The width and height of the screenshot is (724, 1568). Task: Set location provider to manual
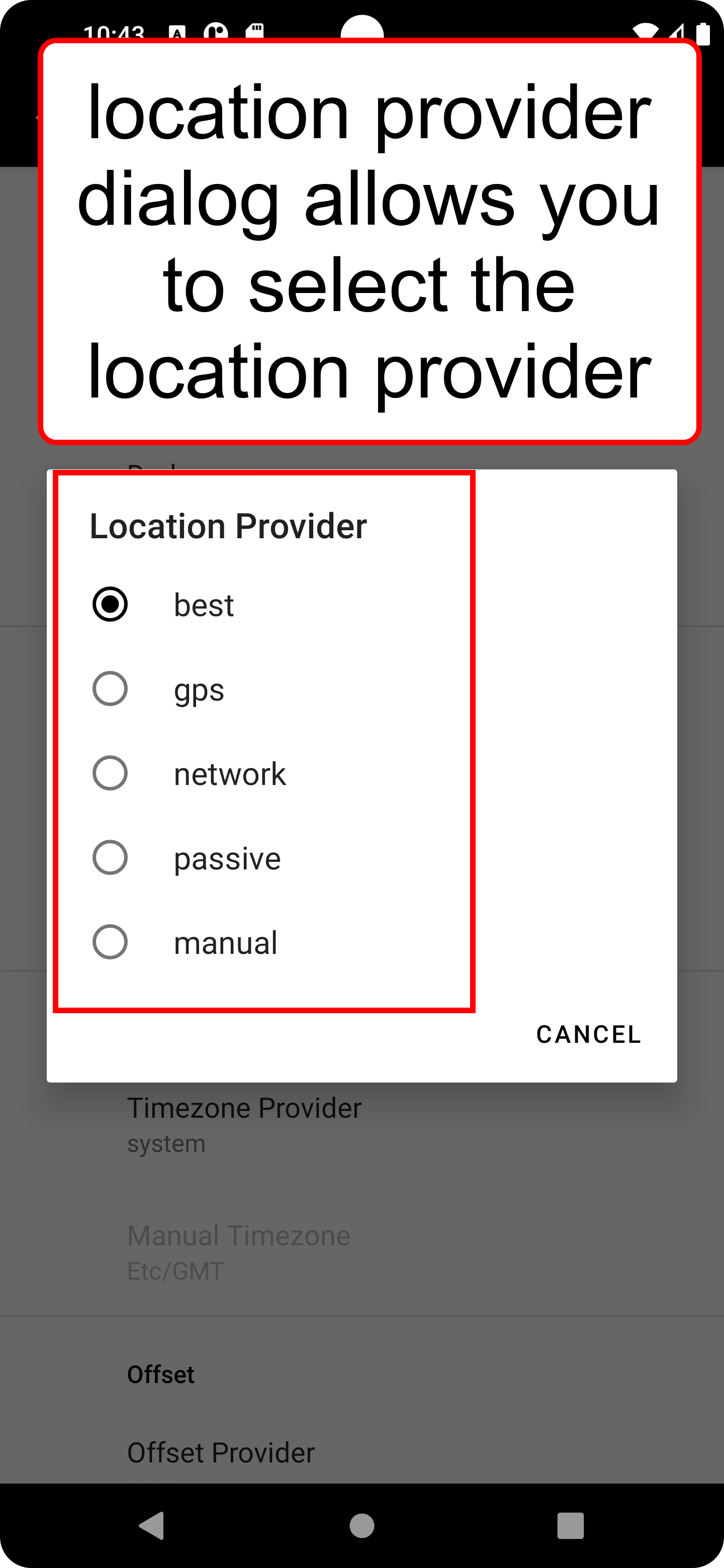click(361, 942)
